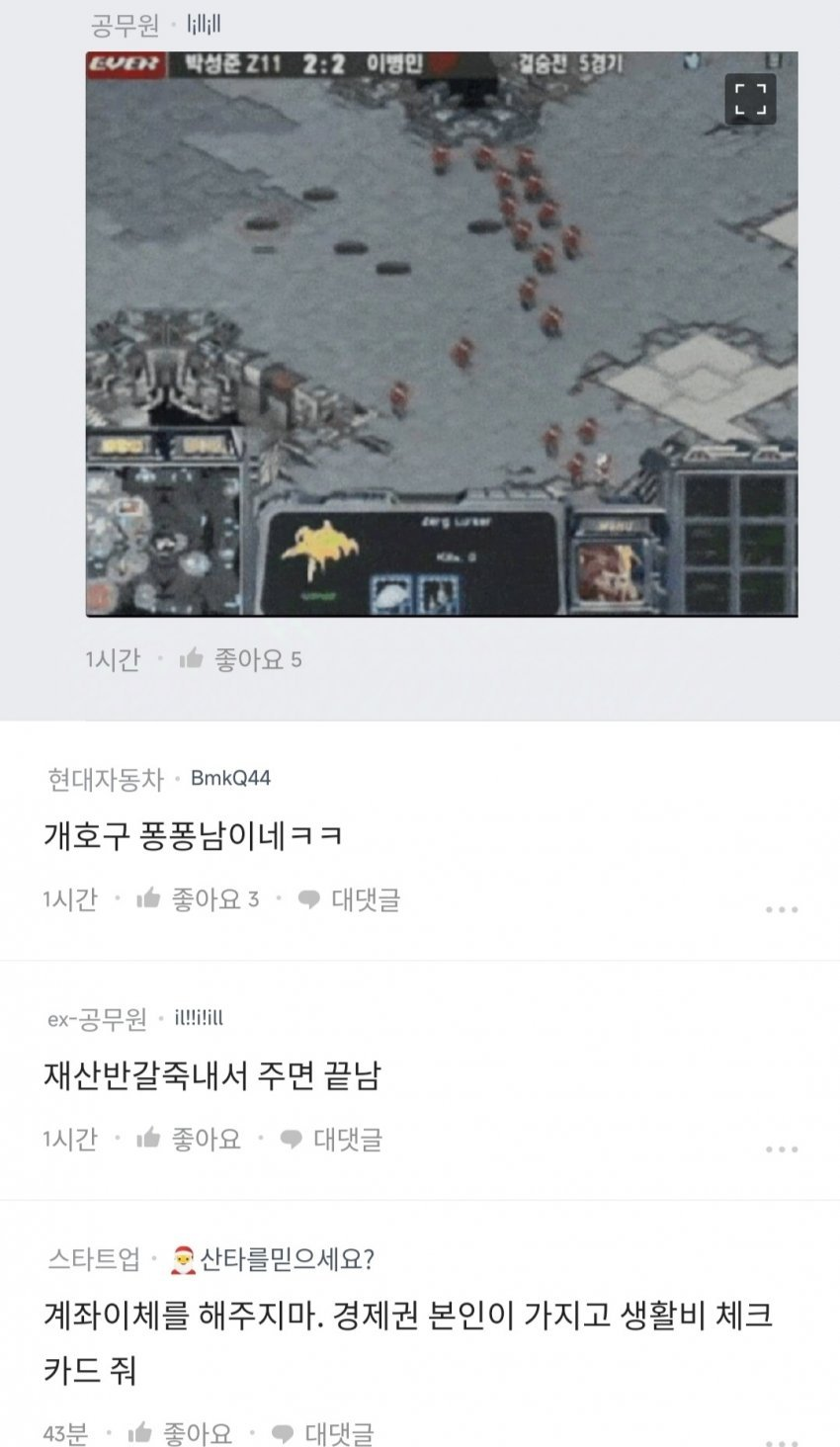This screenshot has height=1447, width=840.
Task: Reply to the 현대자동차 BmkQ44 comment
Action: pyautogui.click(x=349, y=899)
